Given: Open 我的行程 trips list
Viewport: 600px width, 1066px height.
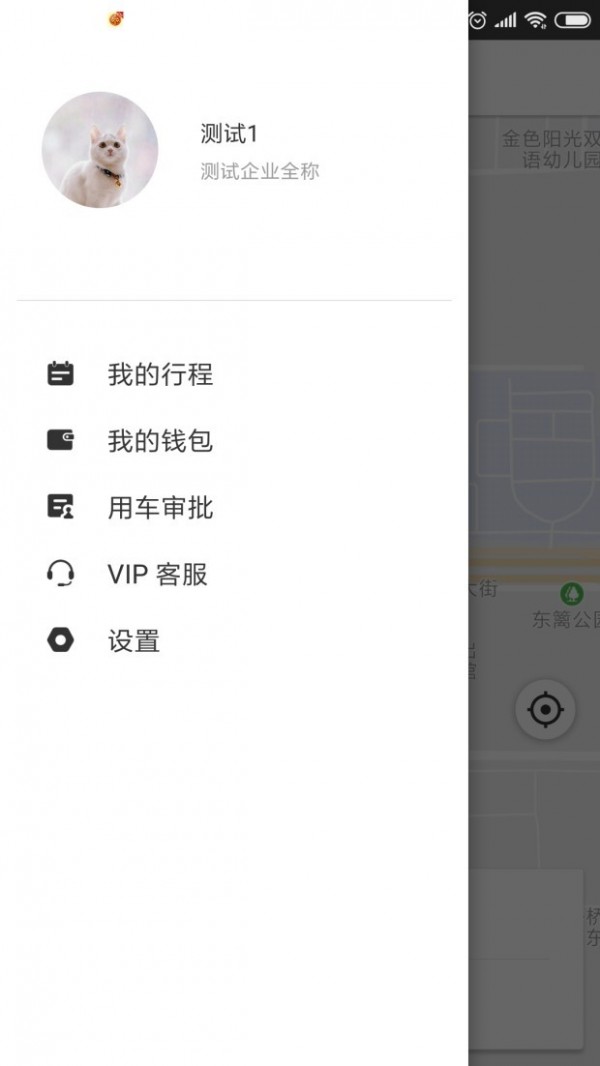Looking at the screenshot, I should click(x=160, y=375).
